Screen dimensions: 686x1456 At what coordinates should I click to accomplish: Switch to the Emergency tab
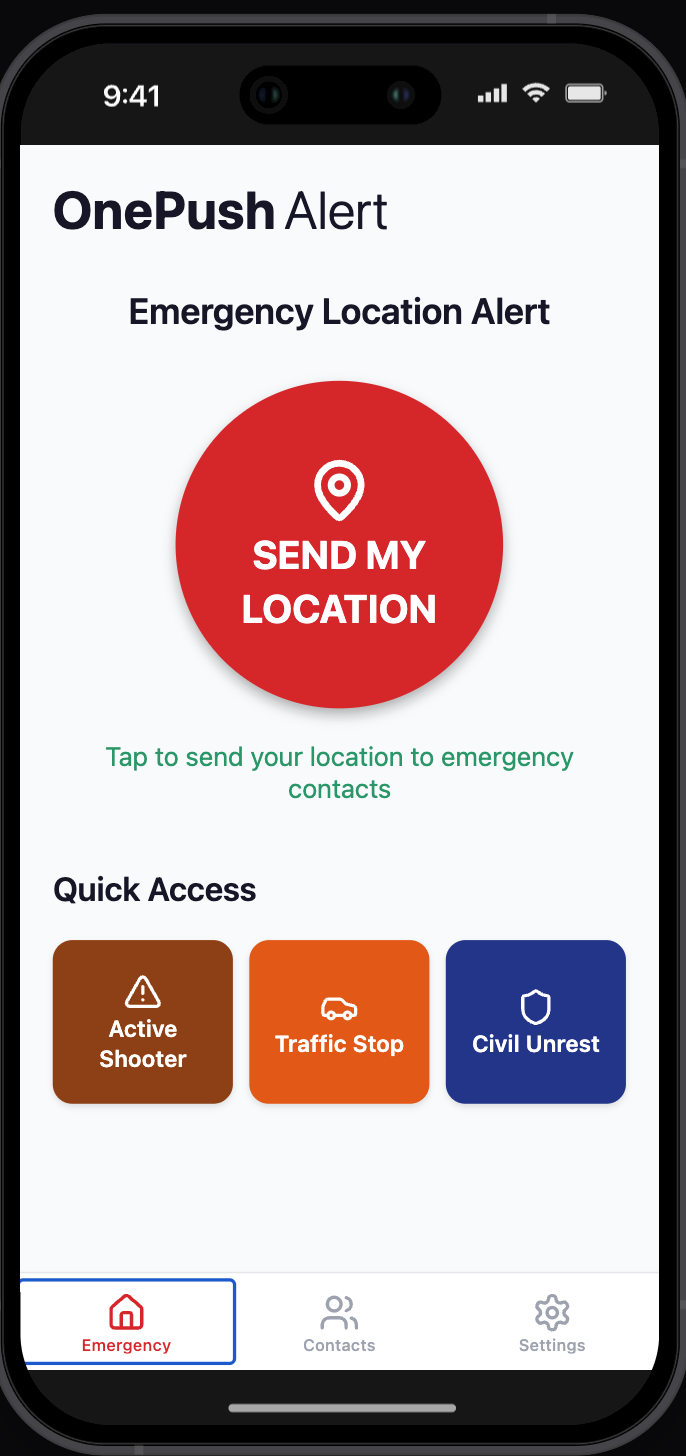127,1322
